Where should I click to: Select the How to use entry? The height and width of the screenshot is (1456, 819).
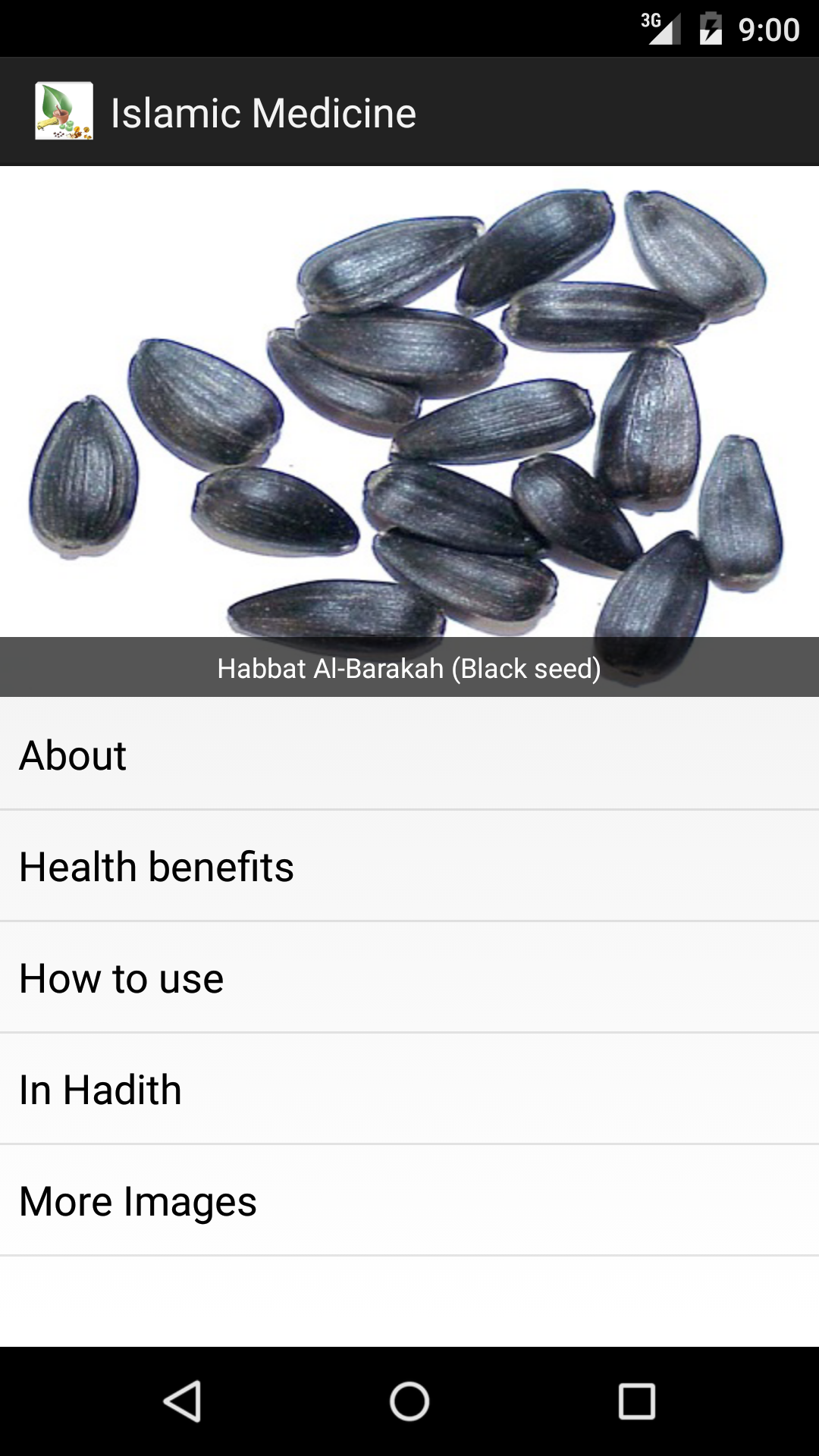[x=409, y=978]
